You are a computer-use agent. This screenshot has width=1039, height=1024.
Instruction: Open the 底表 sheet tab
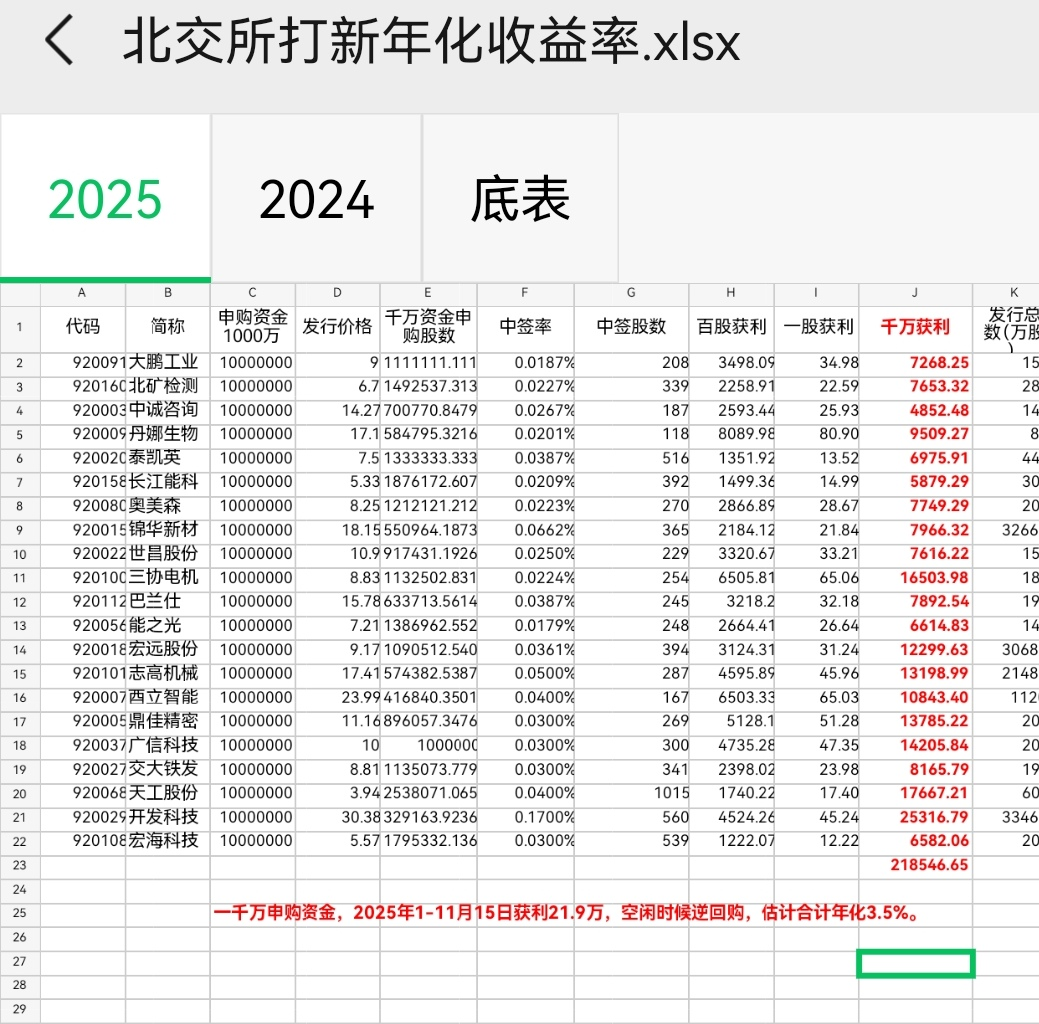coord(520,198)
